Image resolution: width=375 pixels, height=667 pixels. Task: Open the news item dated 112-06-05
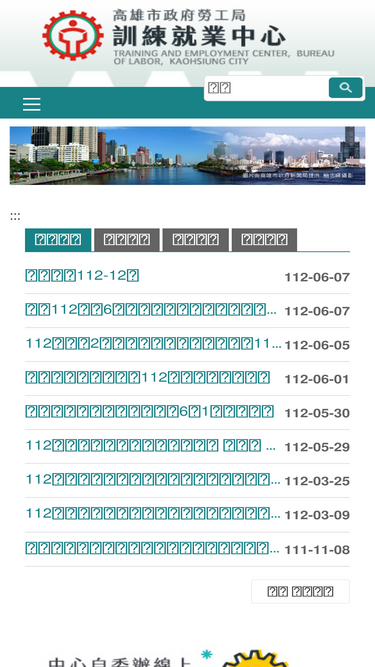coord(153,344)
